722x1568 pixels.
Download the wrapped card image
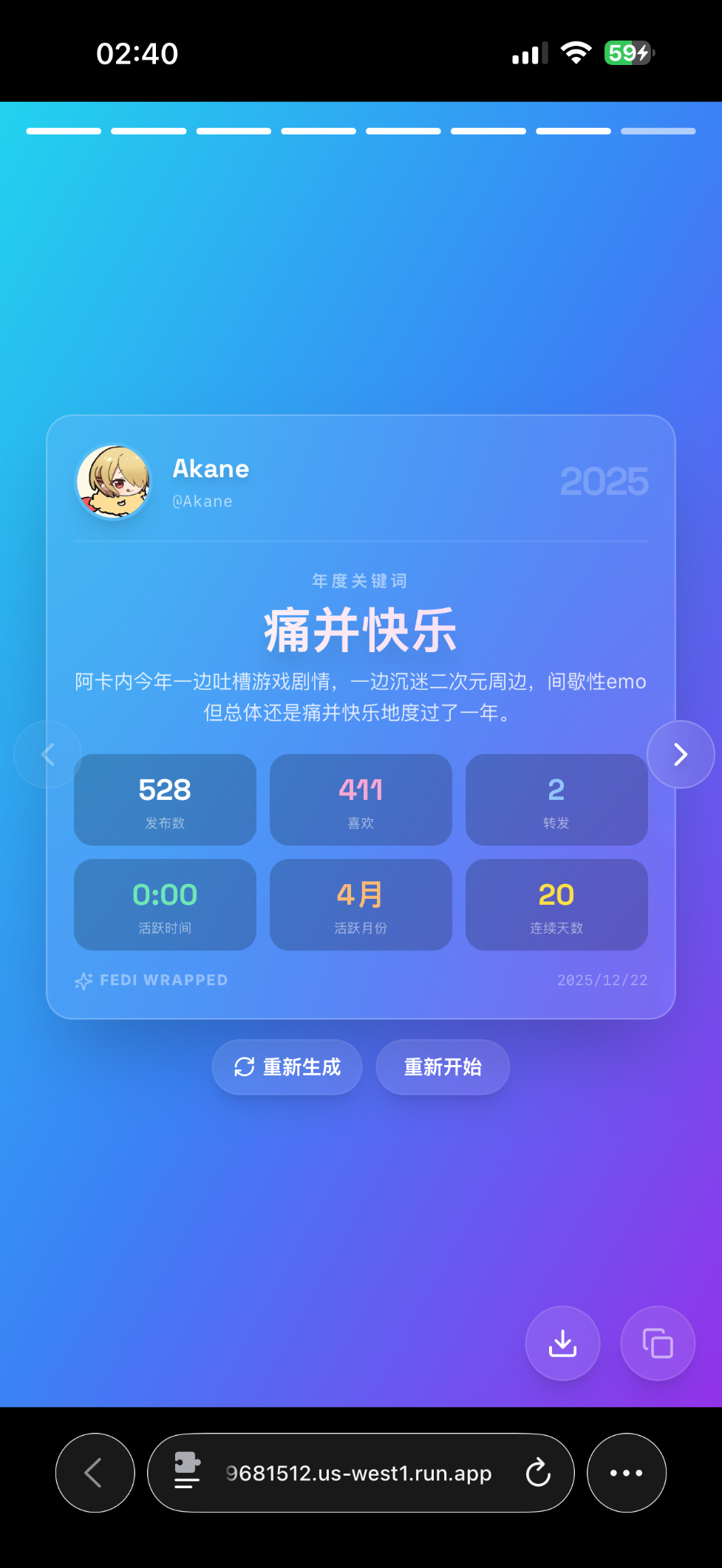click(x=562, y=1343)
